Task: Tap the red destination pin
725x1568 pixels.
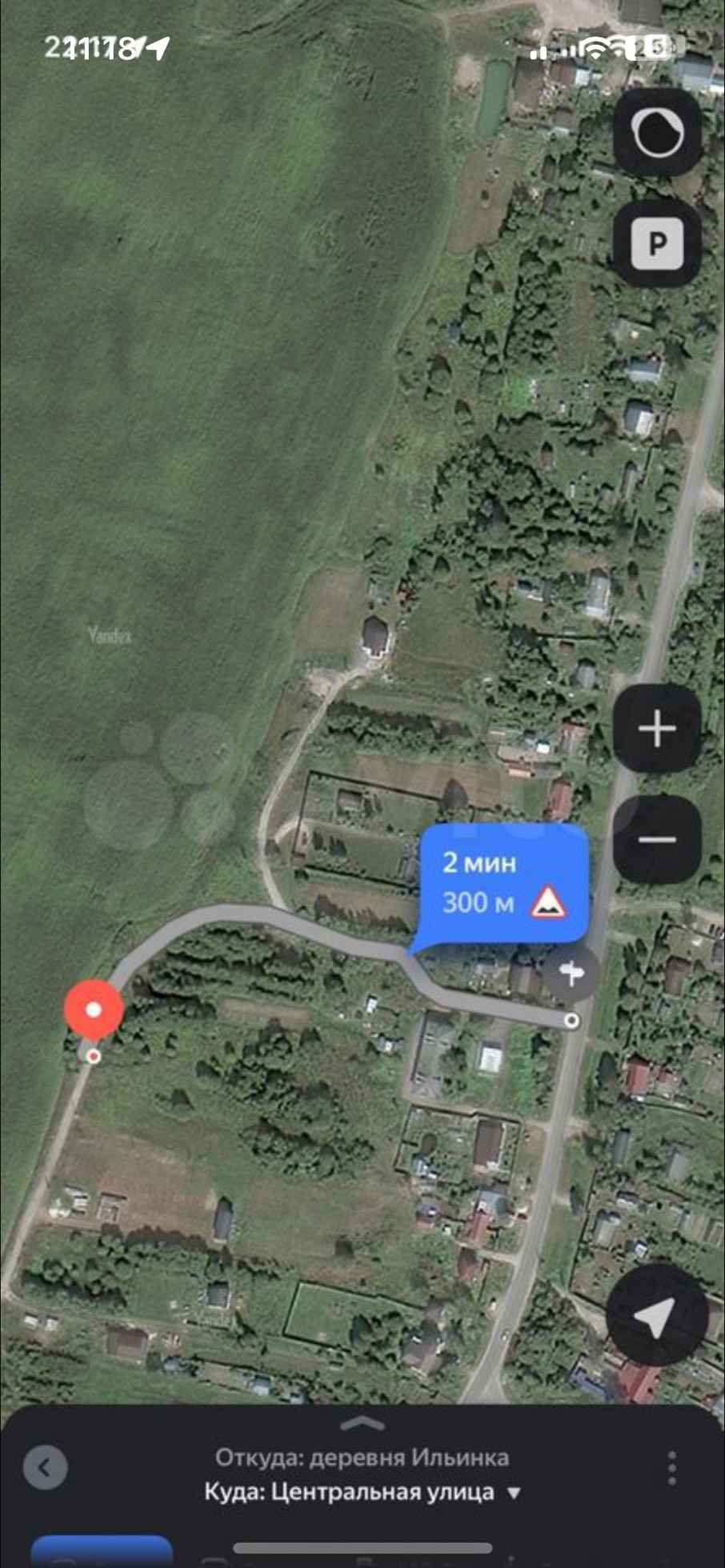Action: coord(94,1011)
